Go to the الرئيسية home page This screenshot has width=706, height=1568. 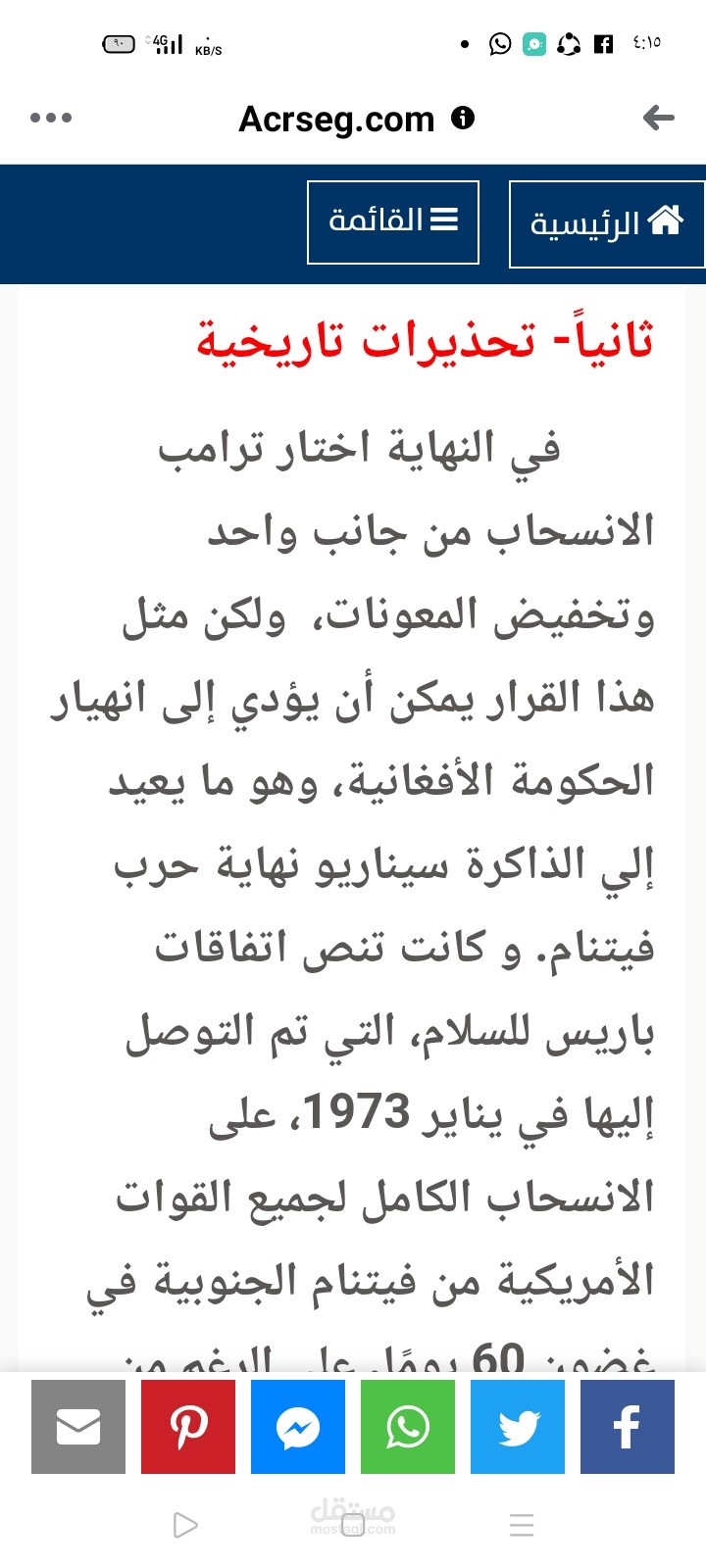(607, 224)
